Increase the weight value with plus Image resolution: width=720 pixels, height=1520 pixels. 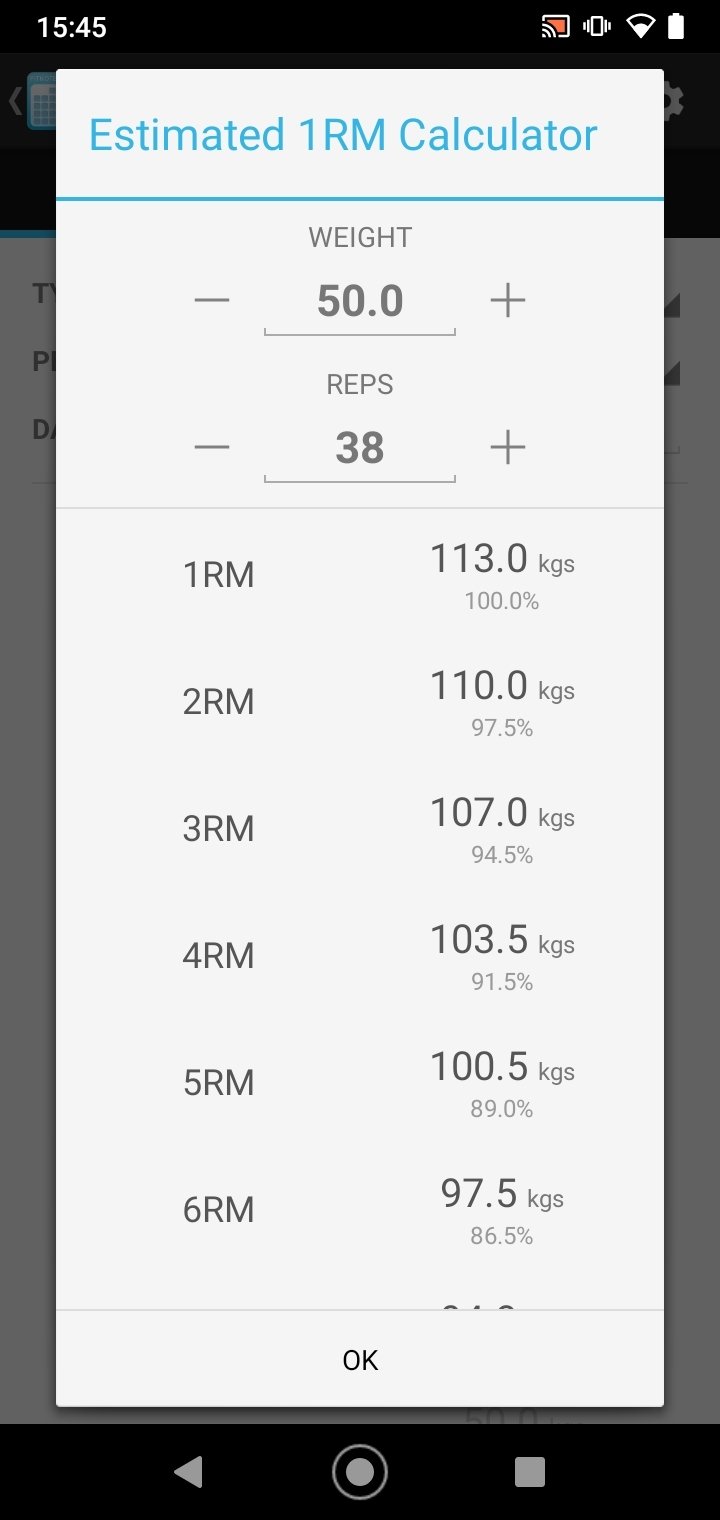pyautogui.click(x=508, y=300)
